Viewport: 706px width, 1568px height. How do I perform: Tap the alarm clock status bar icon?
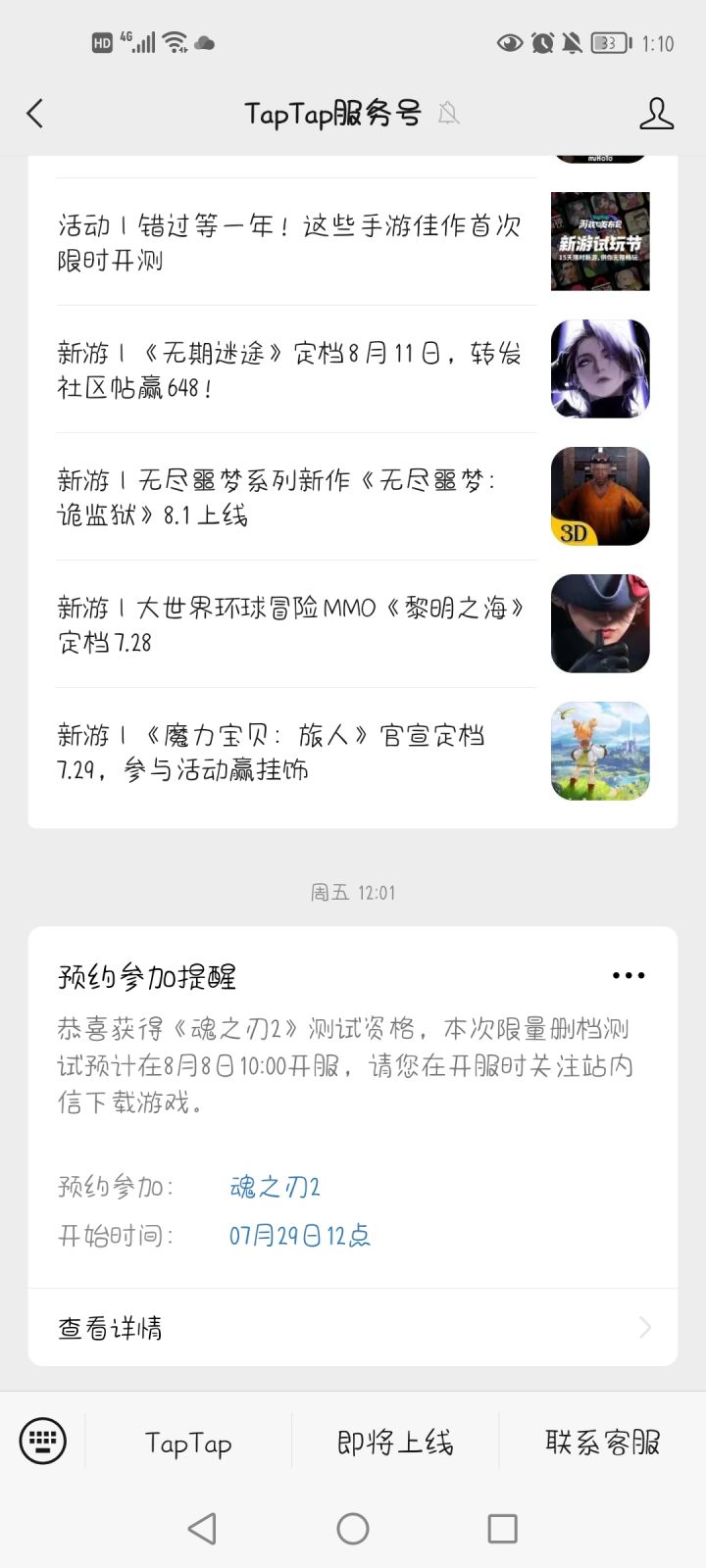(541, 43)
